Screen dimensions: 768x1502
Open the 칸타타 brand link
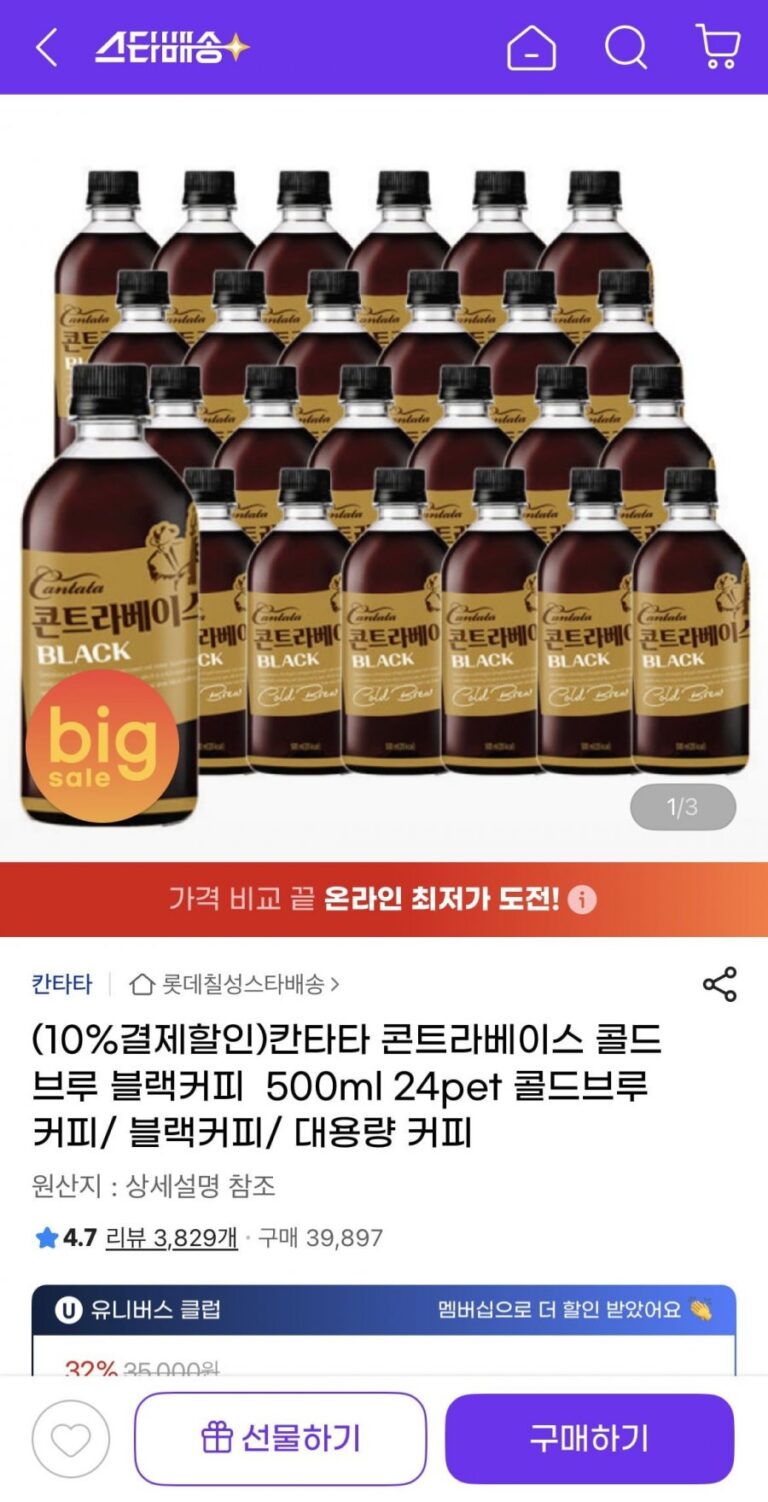62,984
